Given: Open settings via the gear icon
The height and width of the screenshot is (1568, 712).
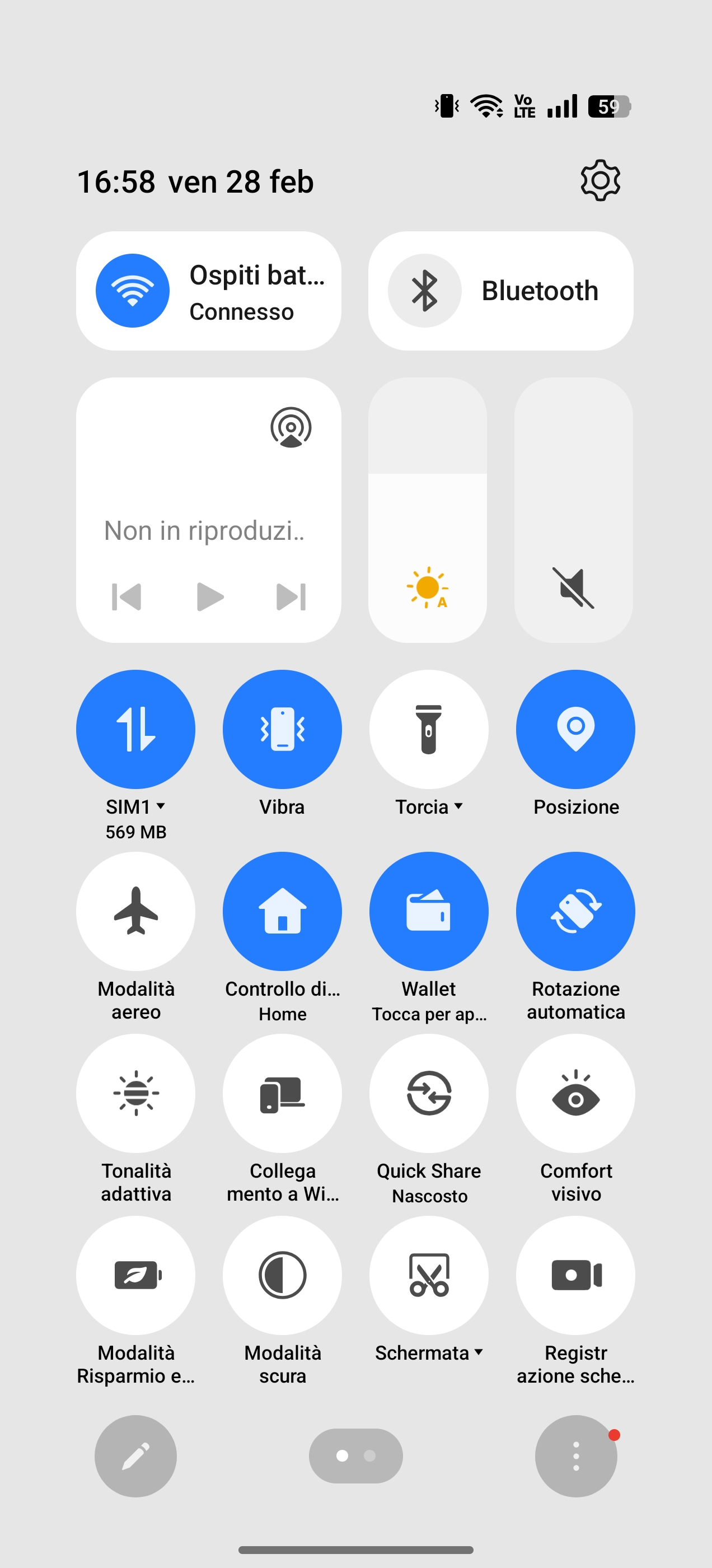Looking at the screenshot, I should [600, 181].
